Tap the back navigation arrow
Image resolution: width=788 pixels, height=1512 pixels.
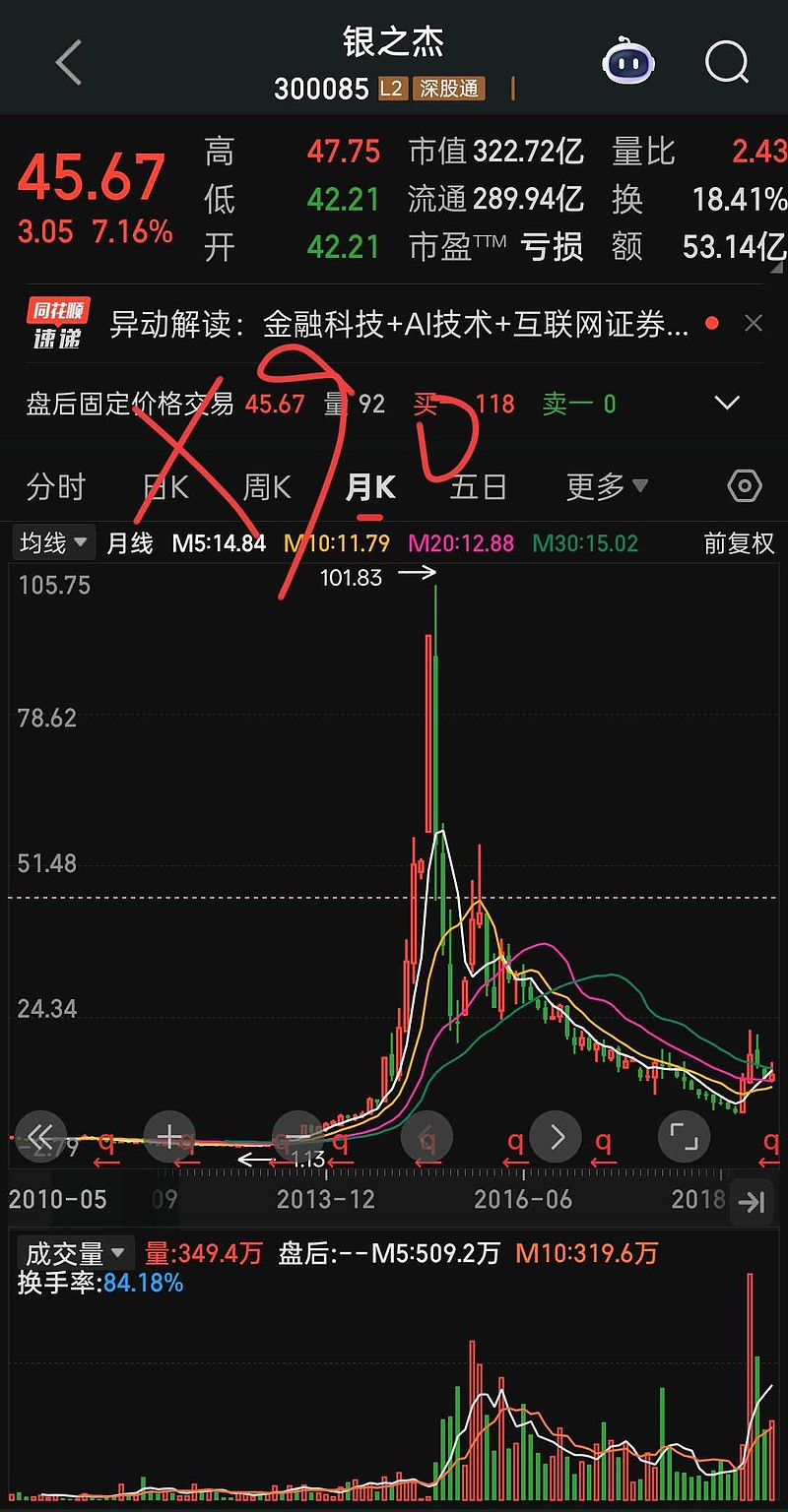[x=65, y=62]
